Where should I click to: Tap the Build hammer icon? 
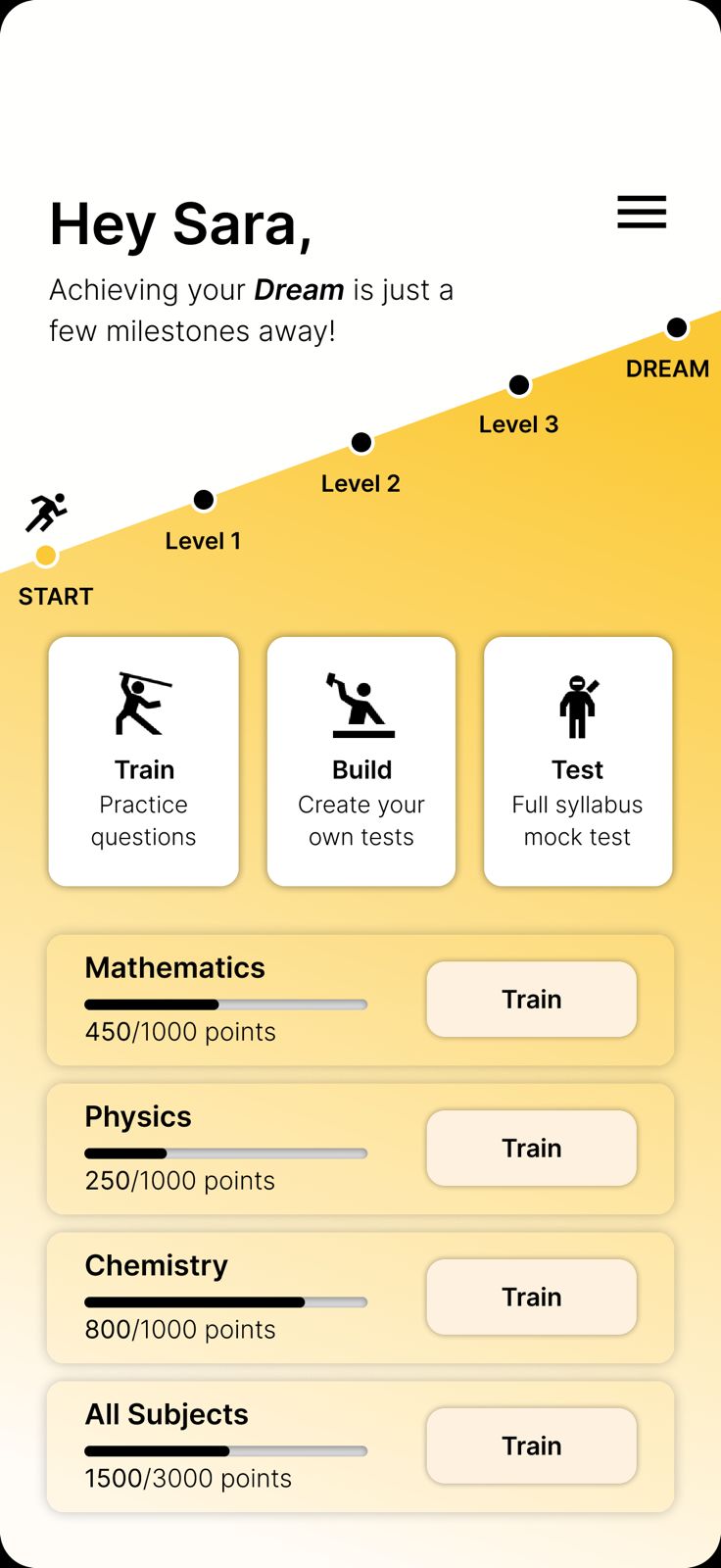pos(360,704)
